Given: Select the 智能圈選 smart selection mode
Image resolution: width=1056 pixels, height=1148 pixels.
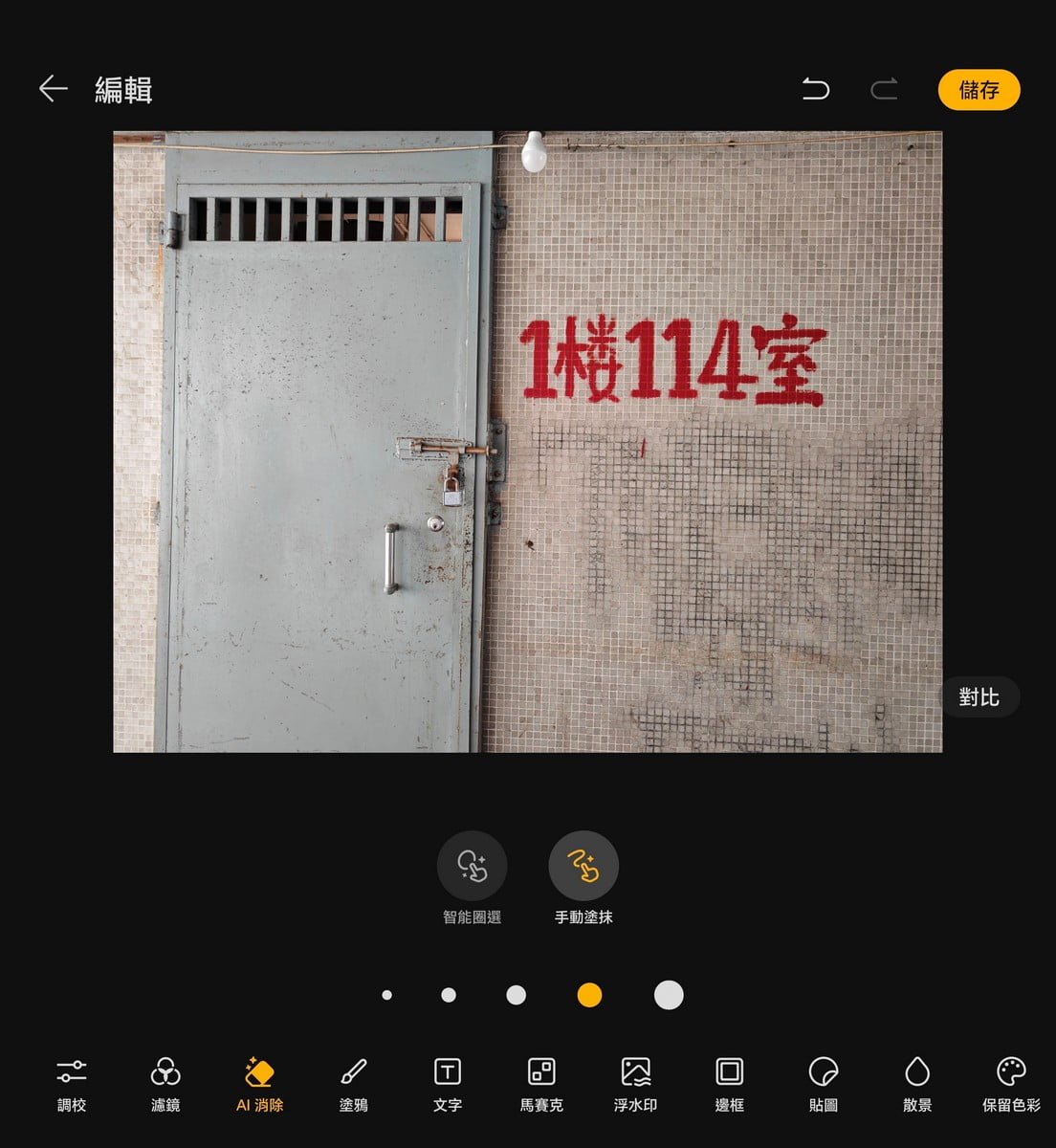Looking at the screenshot, I should 472,867.
